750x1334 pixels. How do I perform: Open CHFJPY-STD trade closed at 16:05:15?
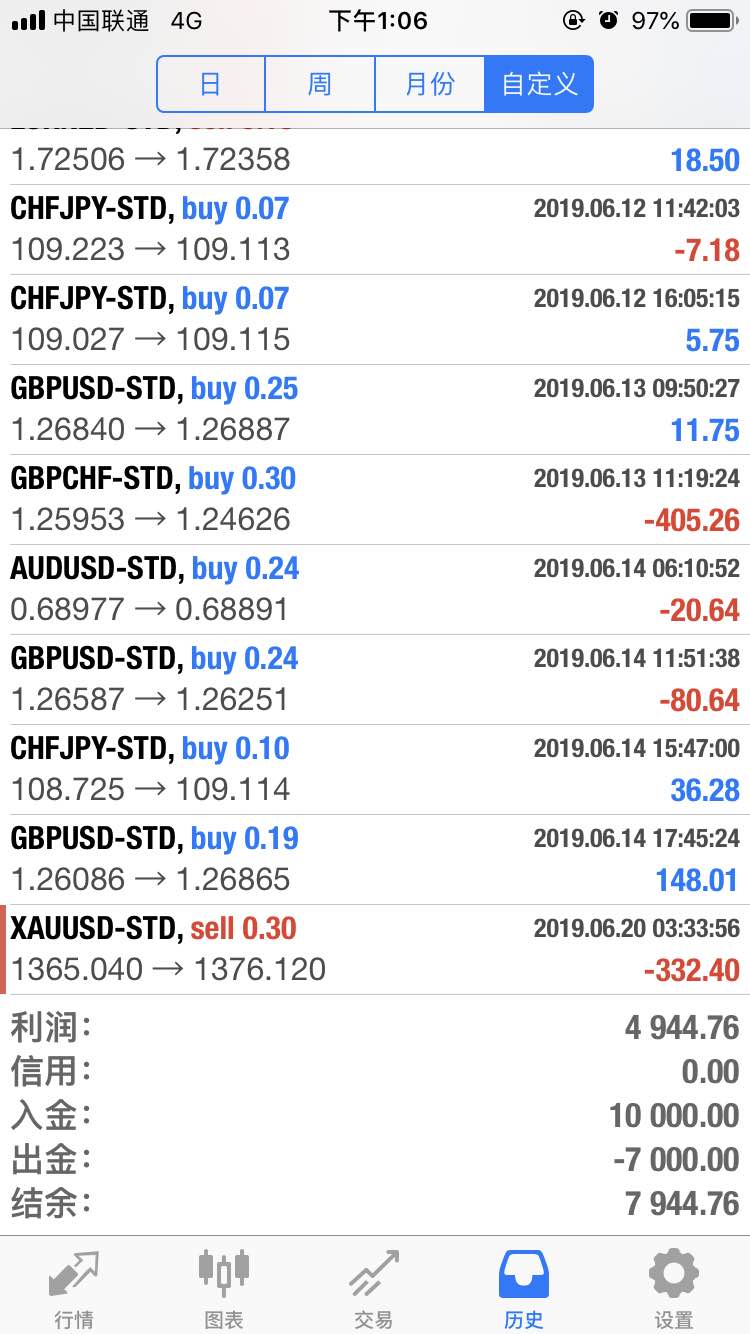tap(375, 319)
